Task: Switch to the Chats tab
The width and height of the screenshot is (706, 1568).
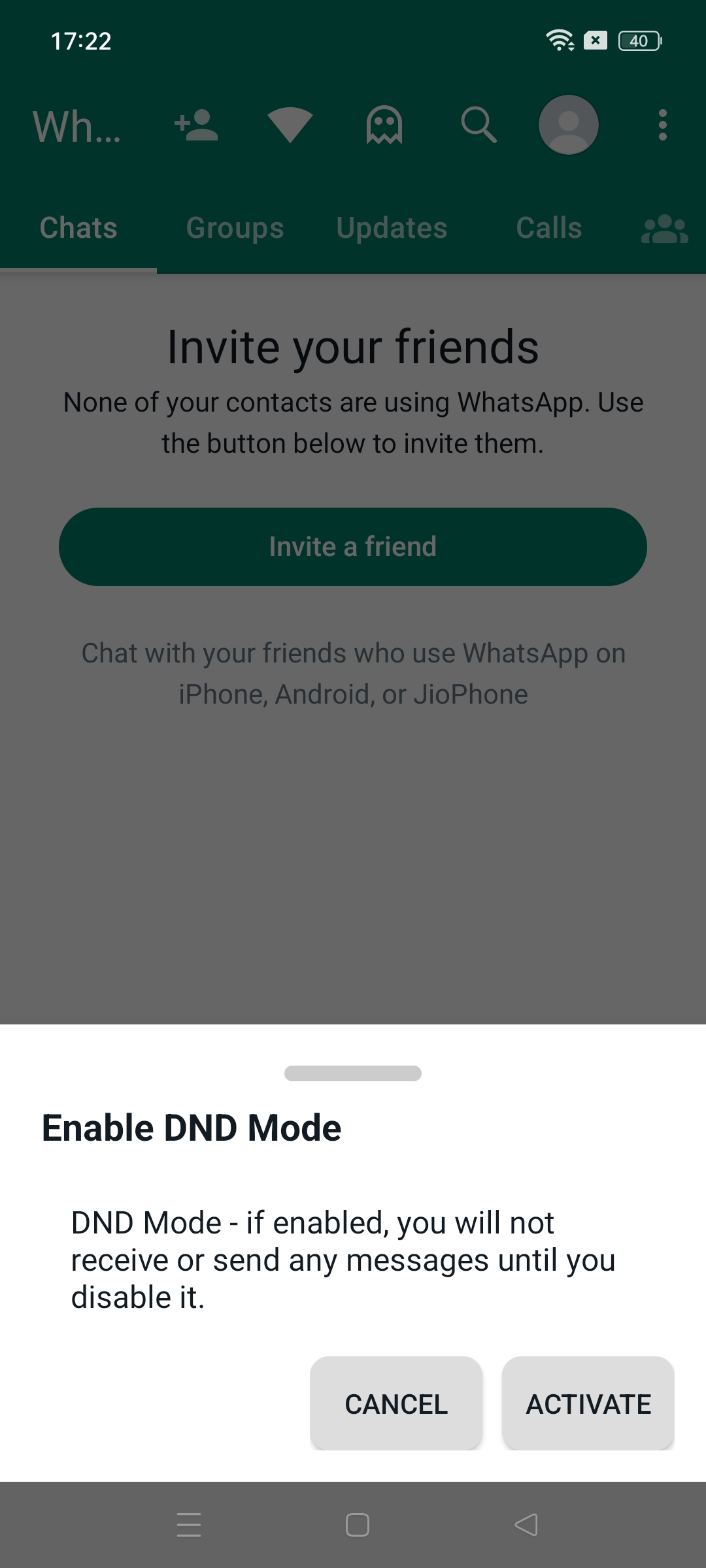Action: click(x=78, y=228)
